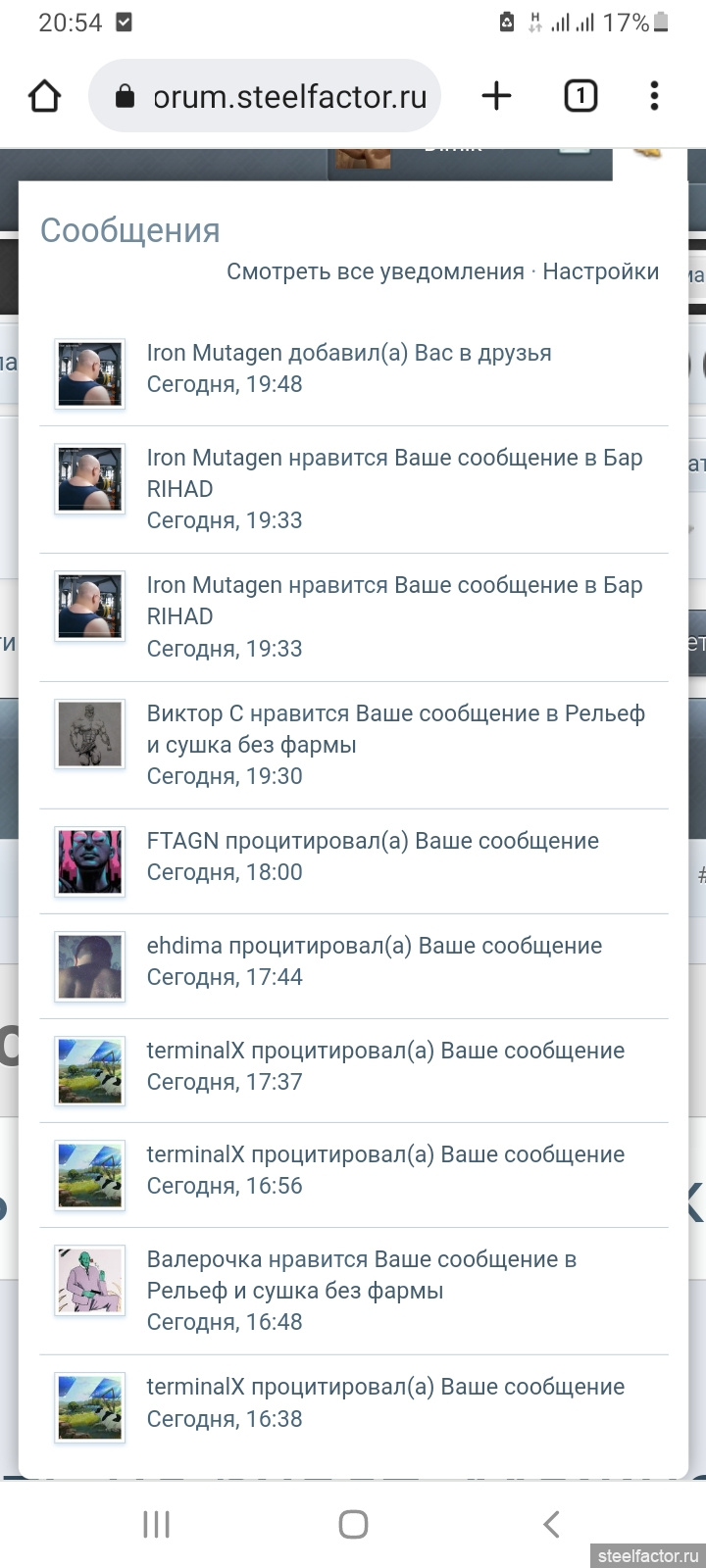
Task: Open FTAGN quote notification
Action: (x=354, y=861)
